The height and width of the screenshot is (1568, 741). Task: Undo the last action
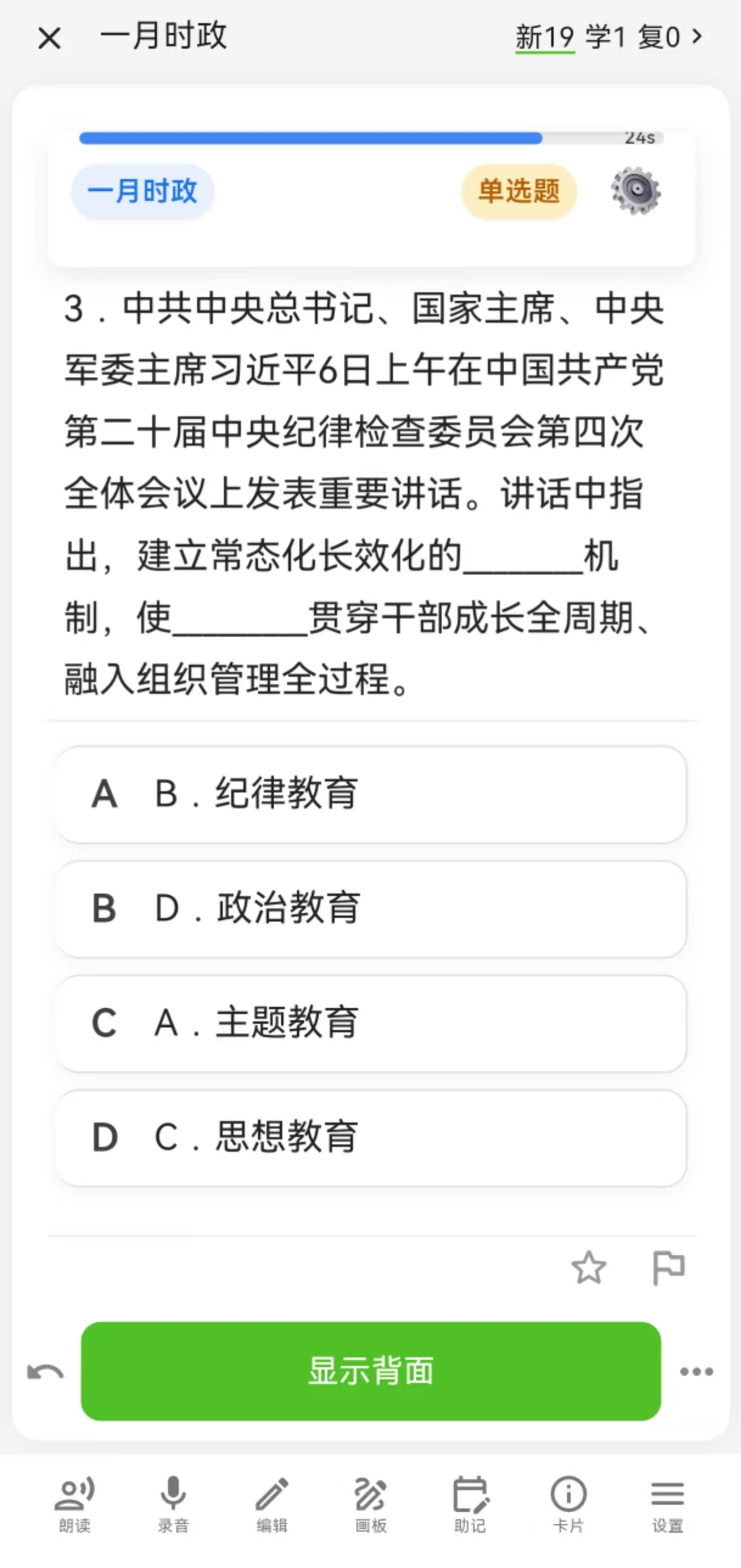click(x=45, y=1372)
